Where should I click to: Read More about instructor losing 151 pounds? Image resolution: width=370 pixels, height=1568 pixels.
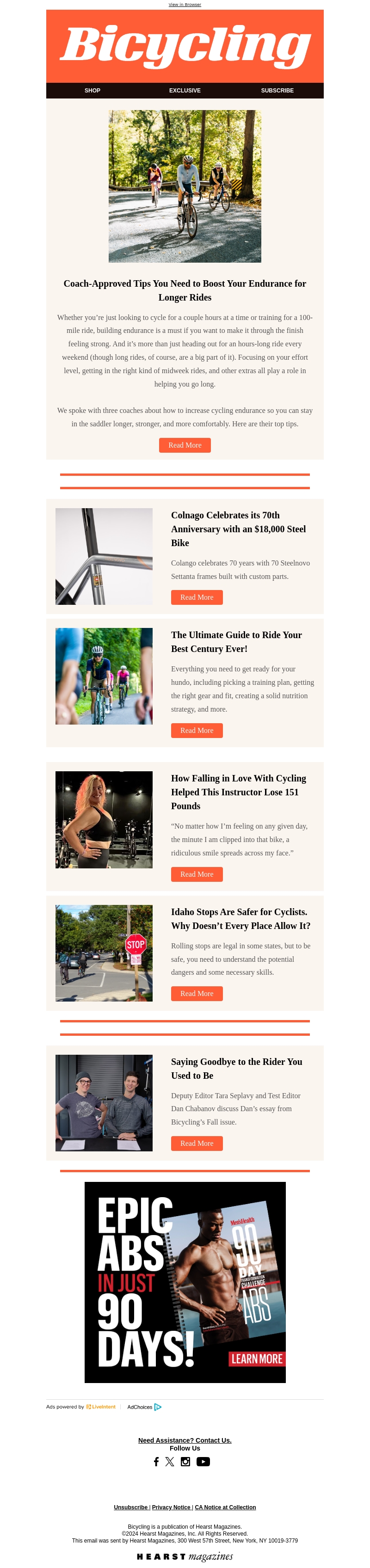pos(197,874)
